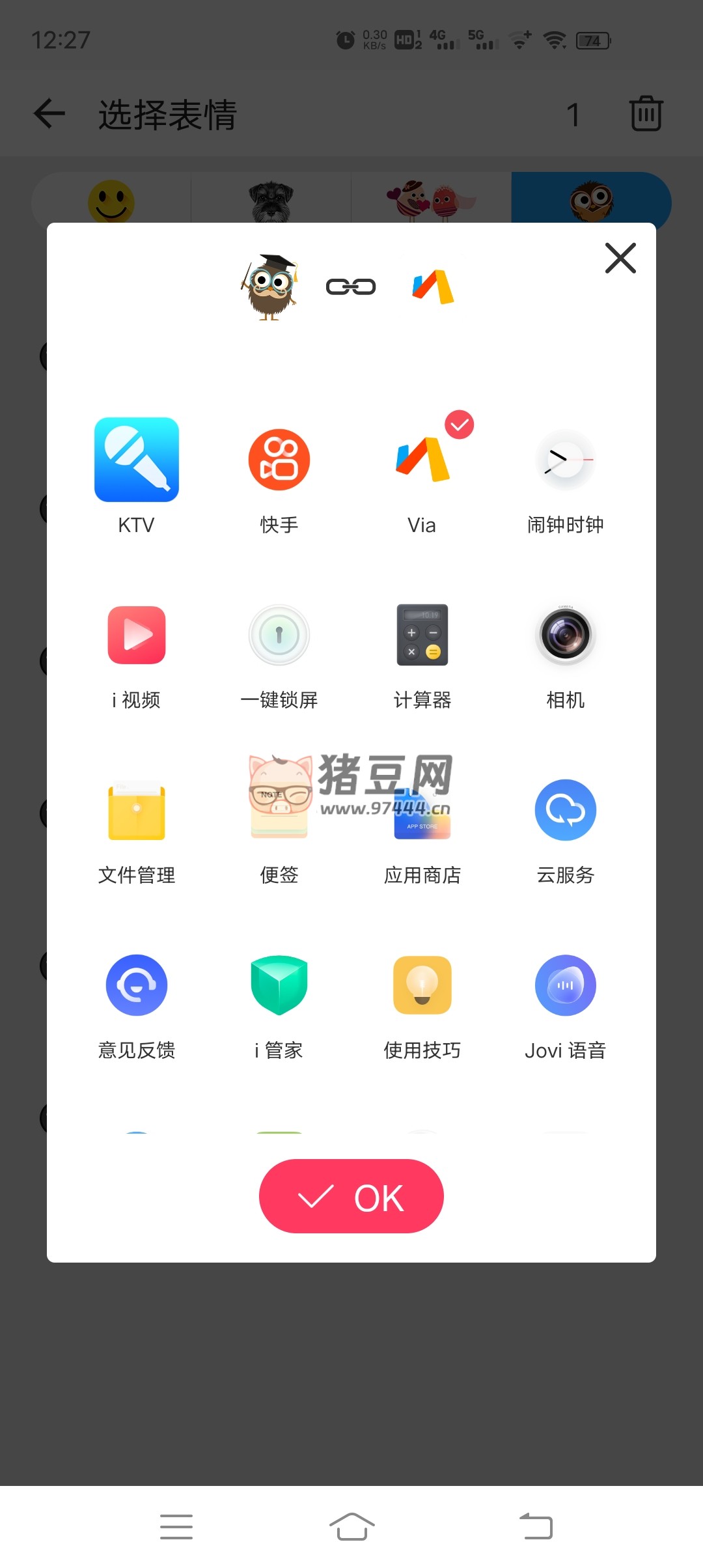This screenshot has width=703, height=1568.
Task: Pick the 计算器 app
Action: (422, 636)
